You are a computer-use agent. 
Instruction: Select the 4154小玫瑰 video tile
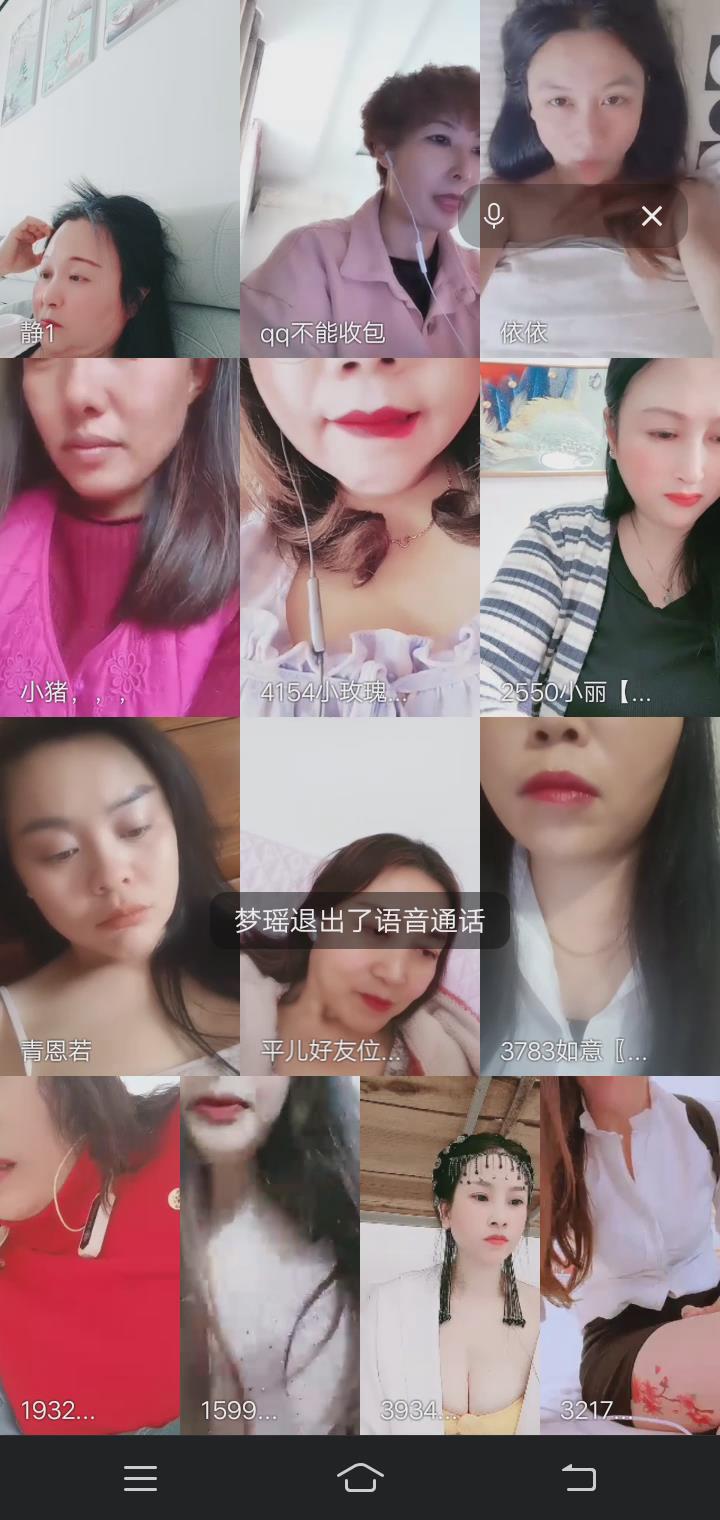pyautogui.click(x=360, y=537)
